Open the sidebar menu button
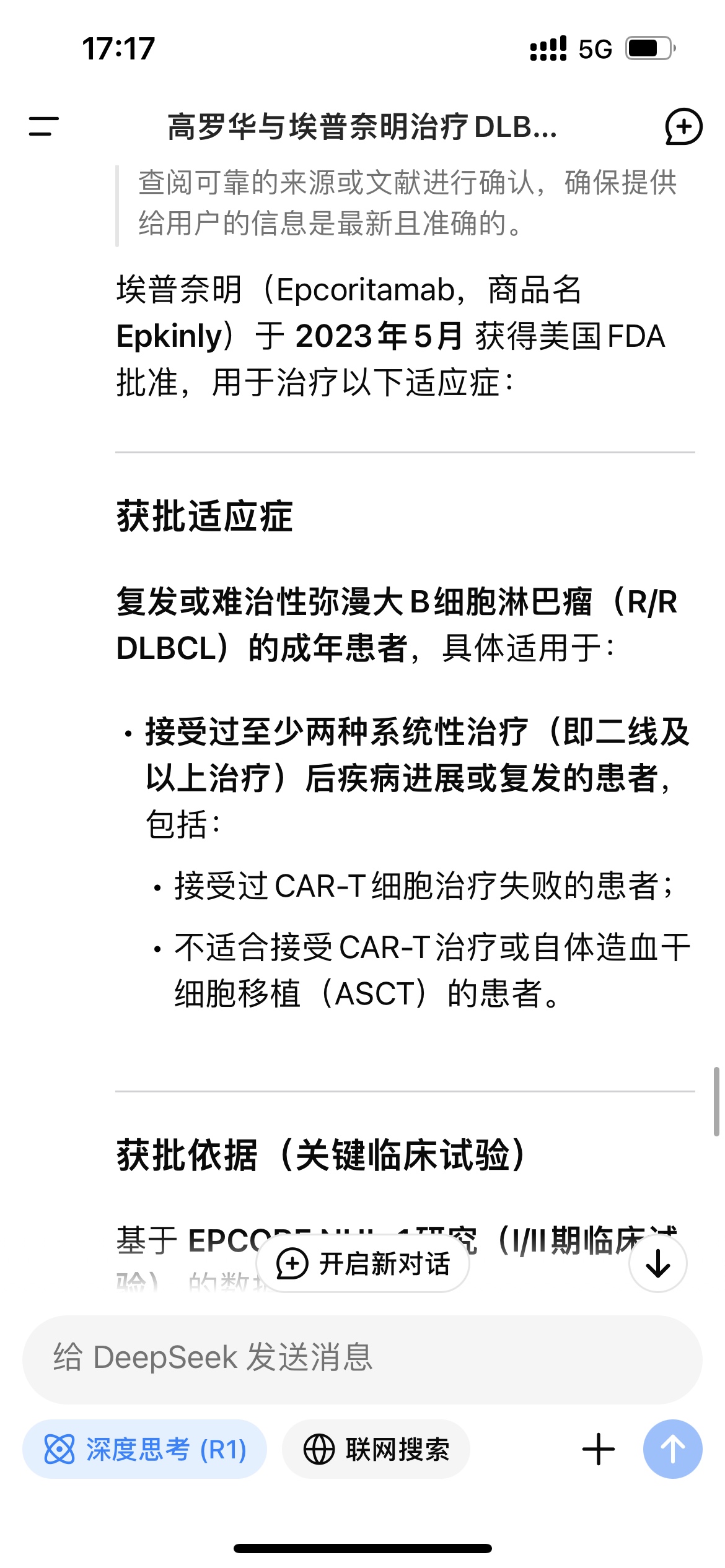The height and width of the screenshot is (1568, 725). [x=43, y=126]
